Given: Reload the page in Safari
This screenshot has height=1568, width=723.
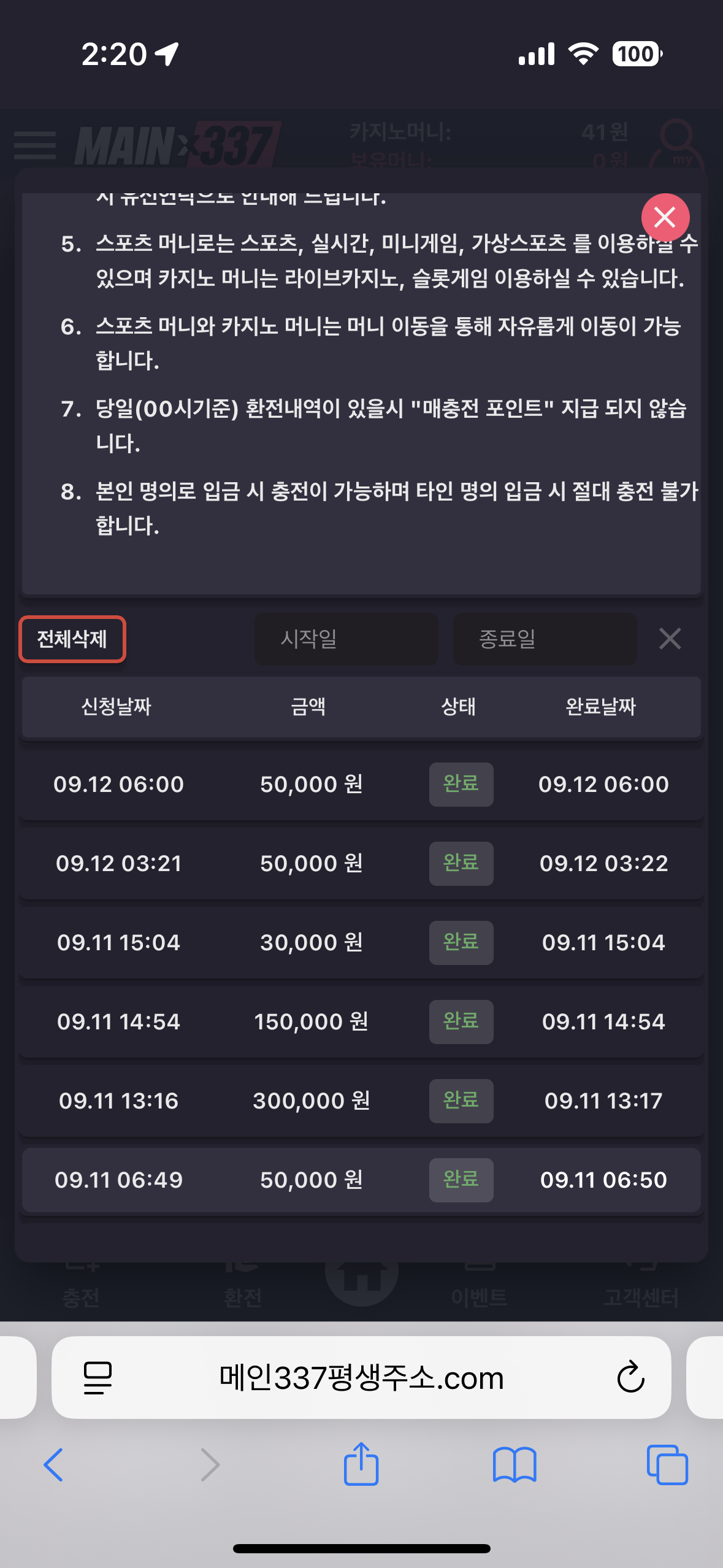Looking at the screenshot, I should (x=630, y=1377).
